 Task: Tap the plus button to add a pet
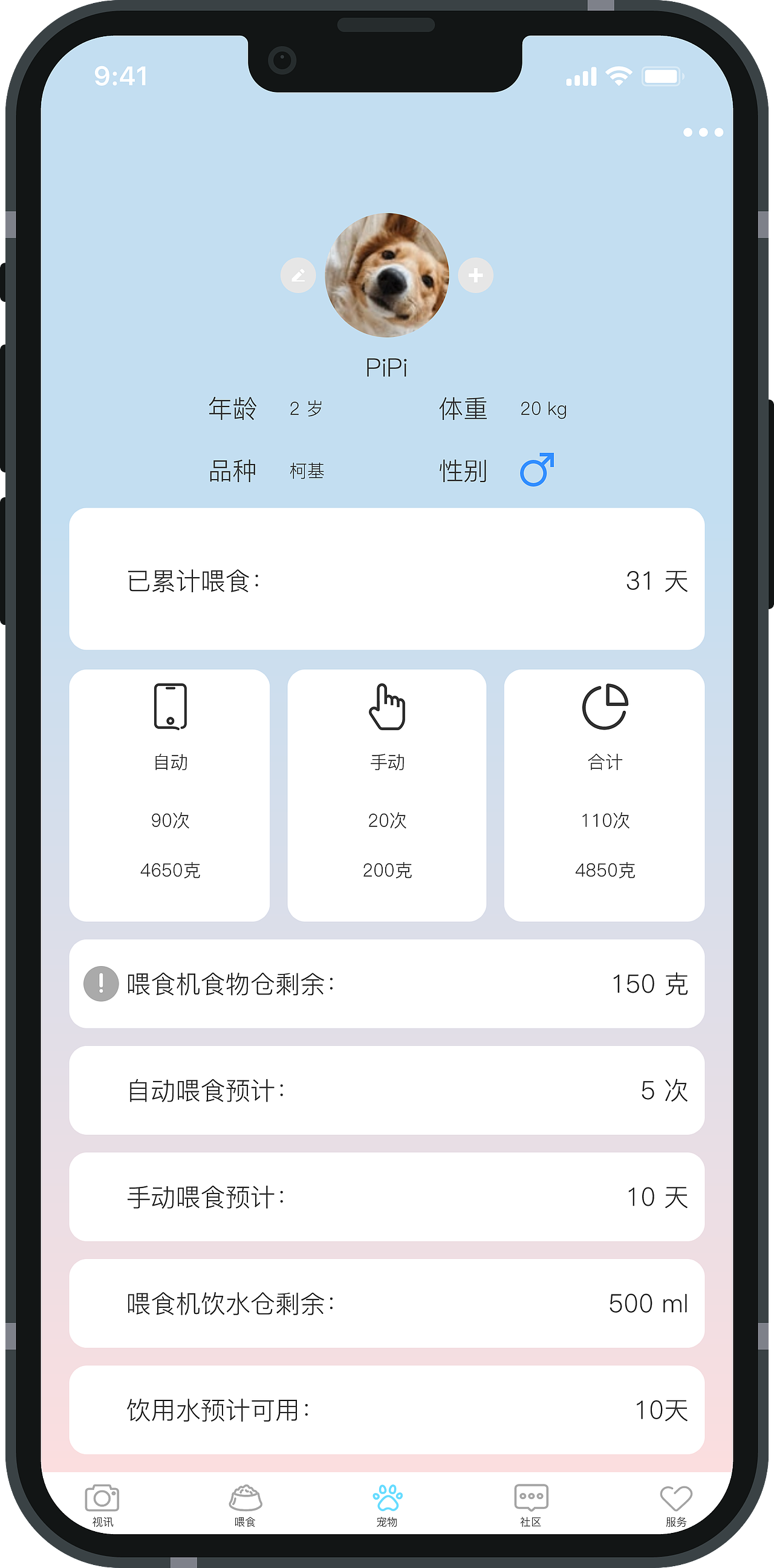[x=475, y=275]
